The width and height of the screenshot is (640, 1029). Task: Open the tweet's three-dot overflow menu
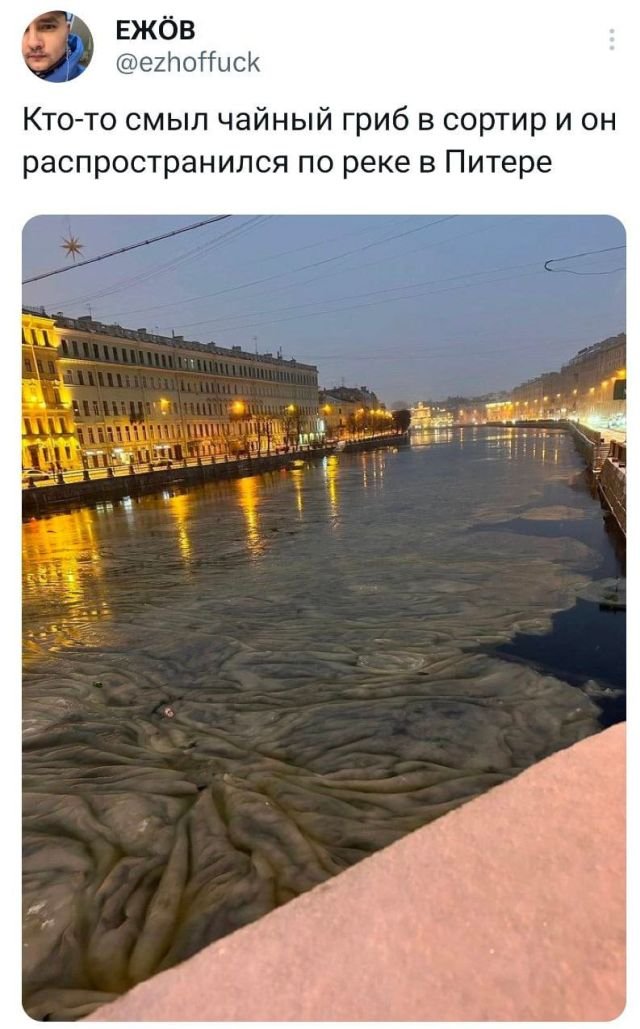click(611, 40)
